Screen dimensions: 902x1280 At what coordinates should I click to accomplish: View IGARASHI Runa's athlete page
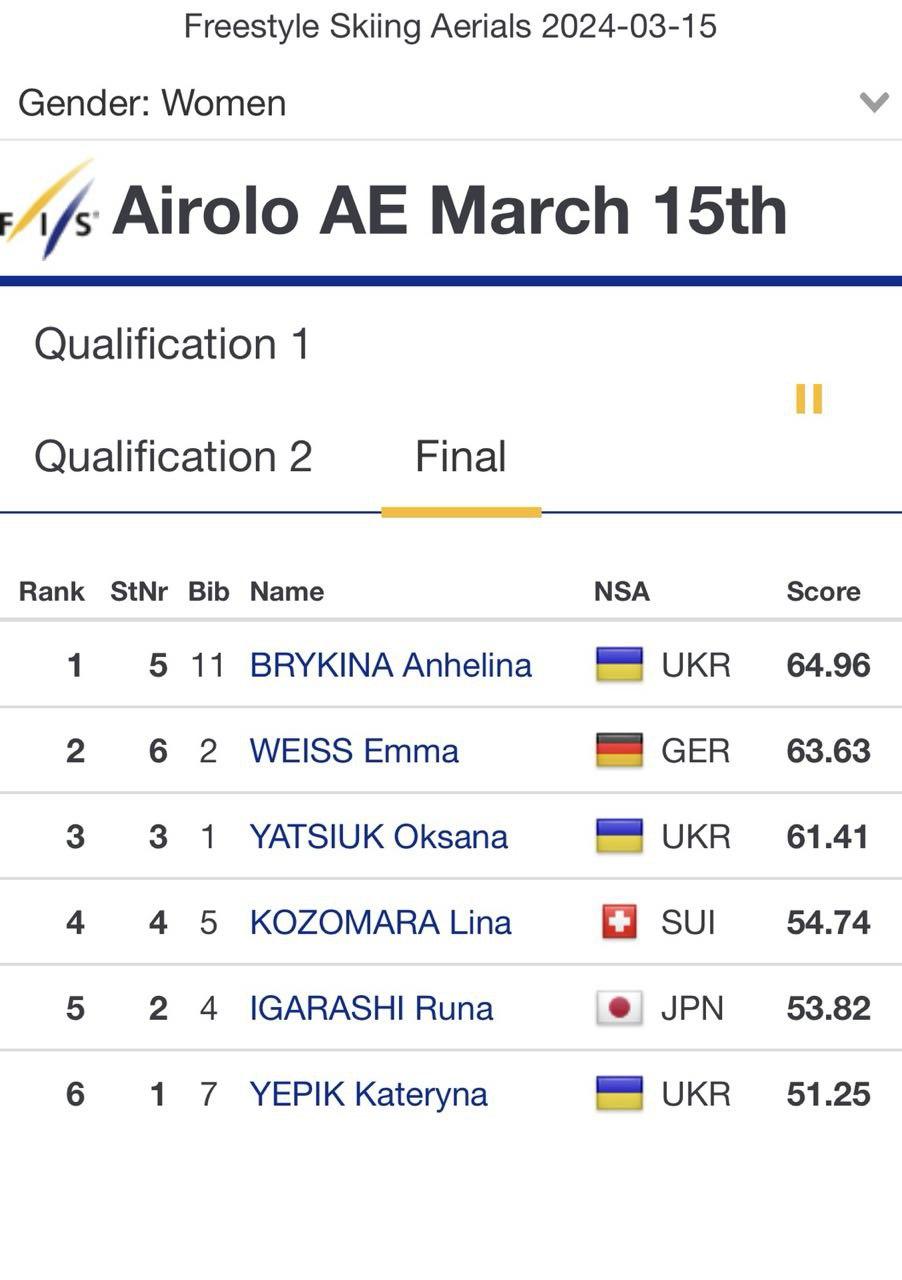[371, 1008]
